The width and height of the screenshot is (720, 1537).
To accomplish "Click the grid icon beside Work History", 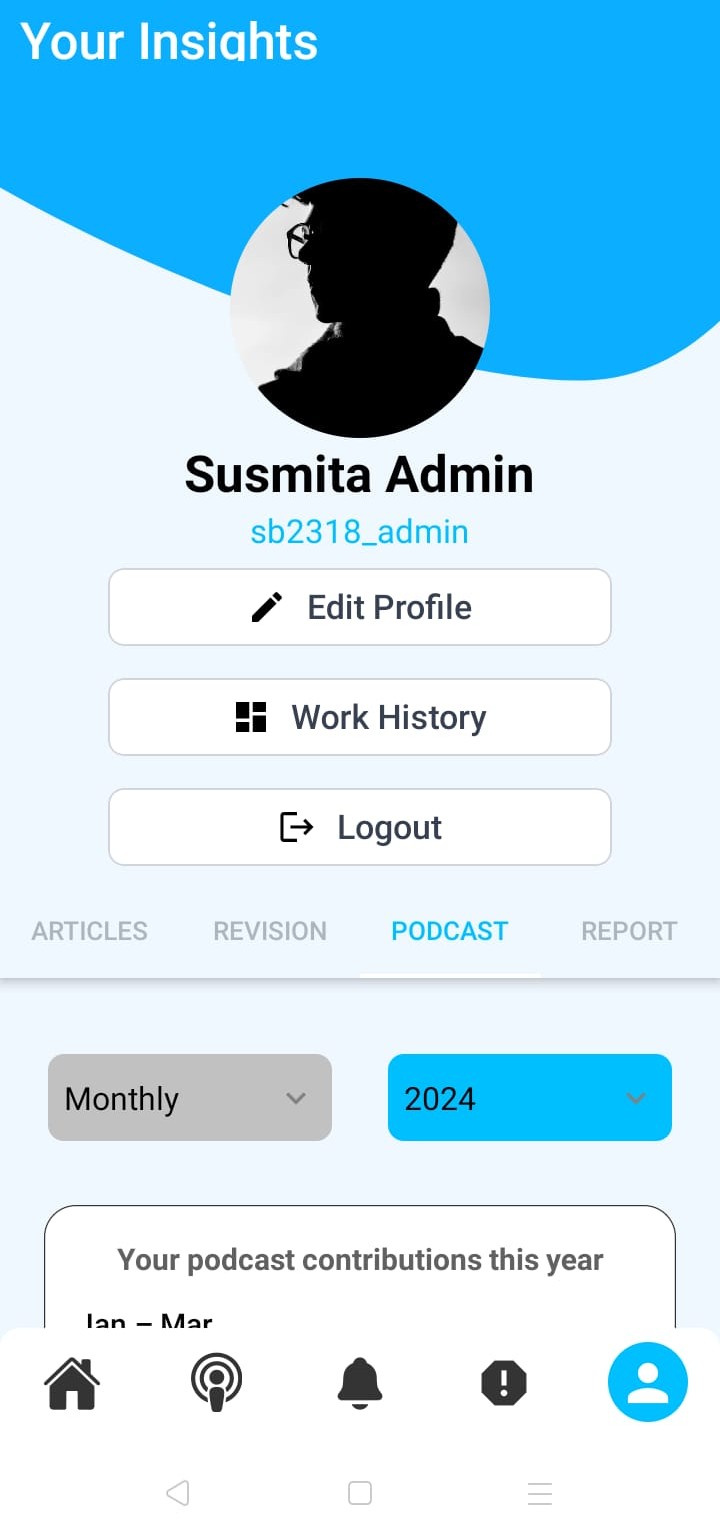I will pos(253,716).
